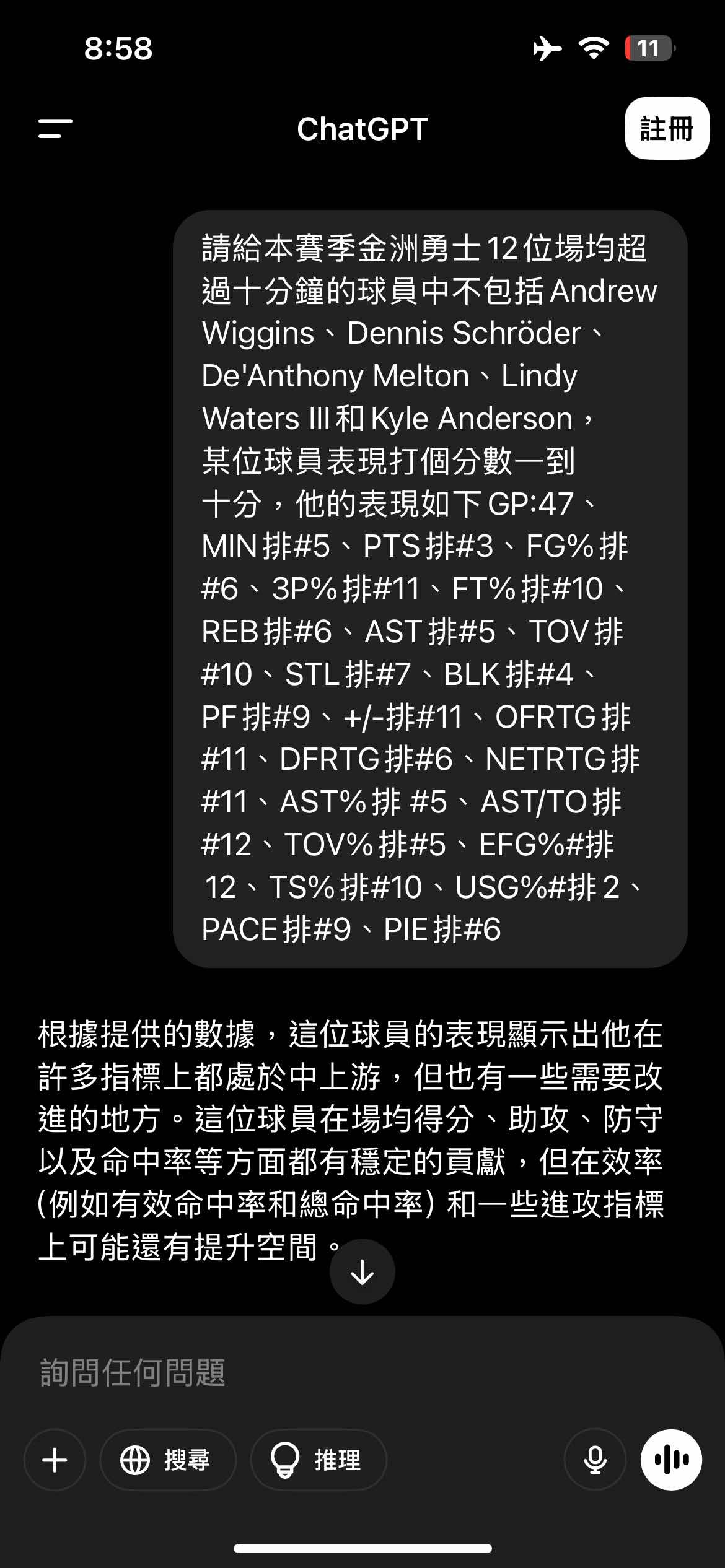Jump to latest message with down arrow
Screen dimensions: 725x1568
pyautogui.click(x=362, y=1273)
